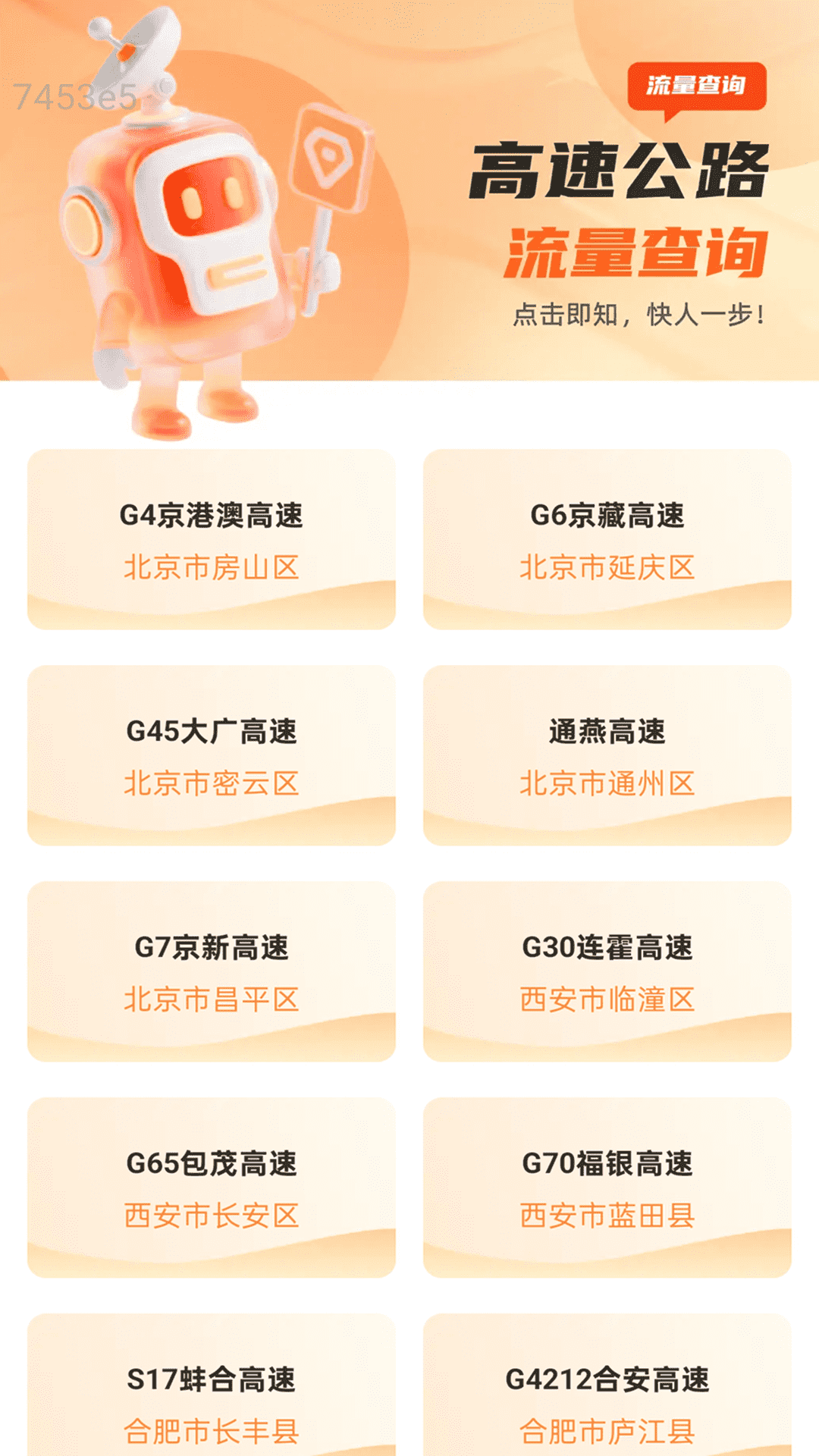Image resolution: width=819 pixels, height=1456 pixels.
Task: Select 西安市临潼区 location text
Action: 607,999
